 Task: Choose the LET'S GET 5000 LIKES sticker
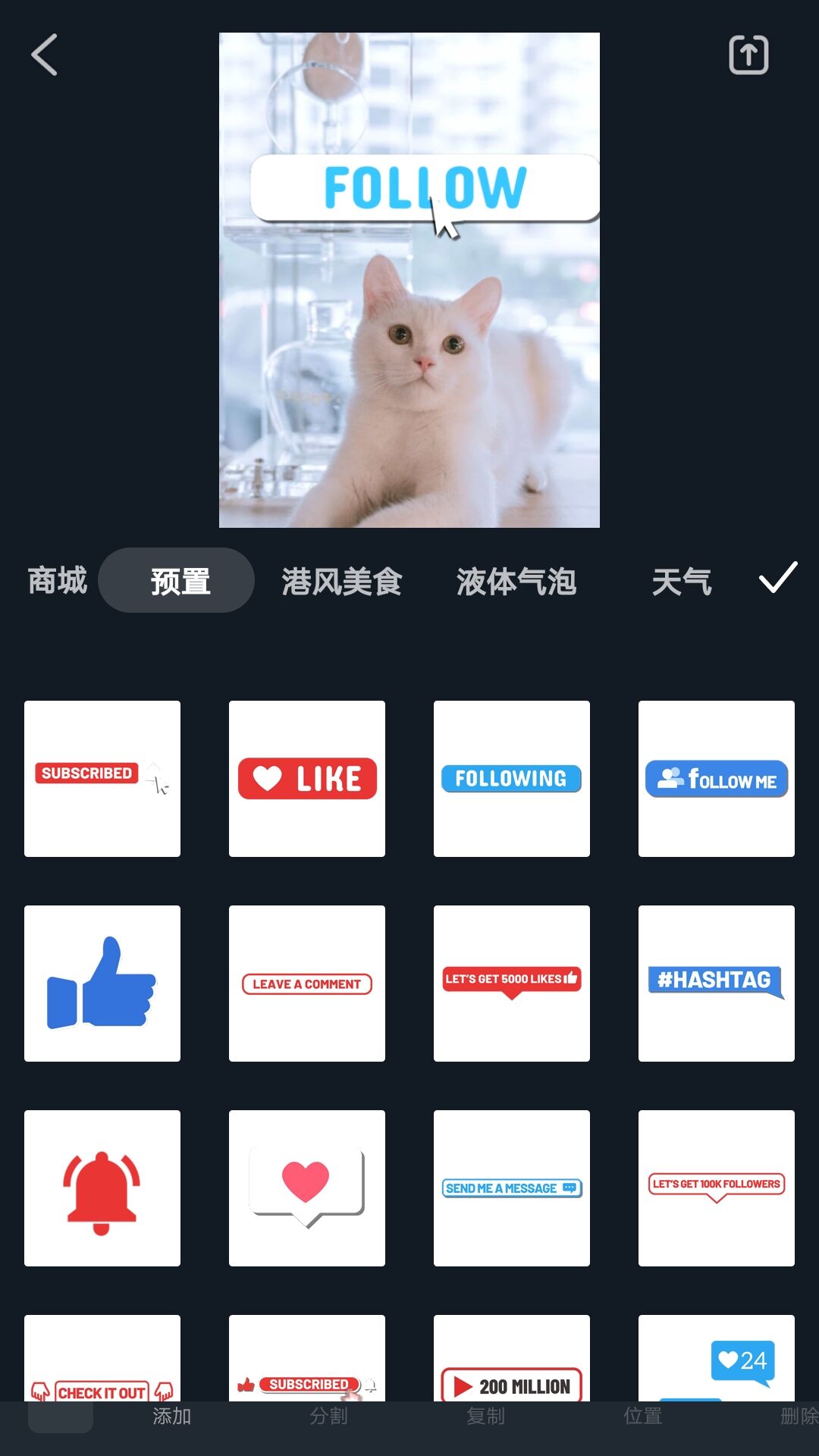[x=511, y=981]
